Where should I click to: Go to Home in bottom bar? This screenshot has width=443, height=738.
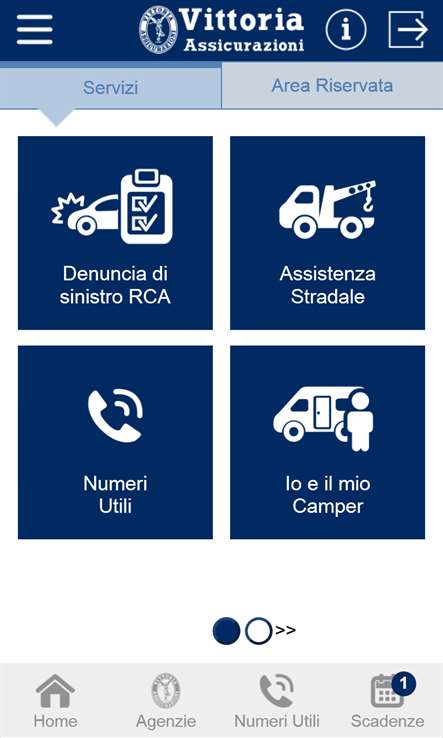pyautogui.click(x=56, y=701)
